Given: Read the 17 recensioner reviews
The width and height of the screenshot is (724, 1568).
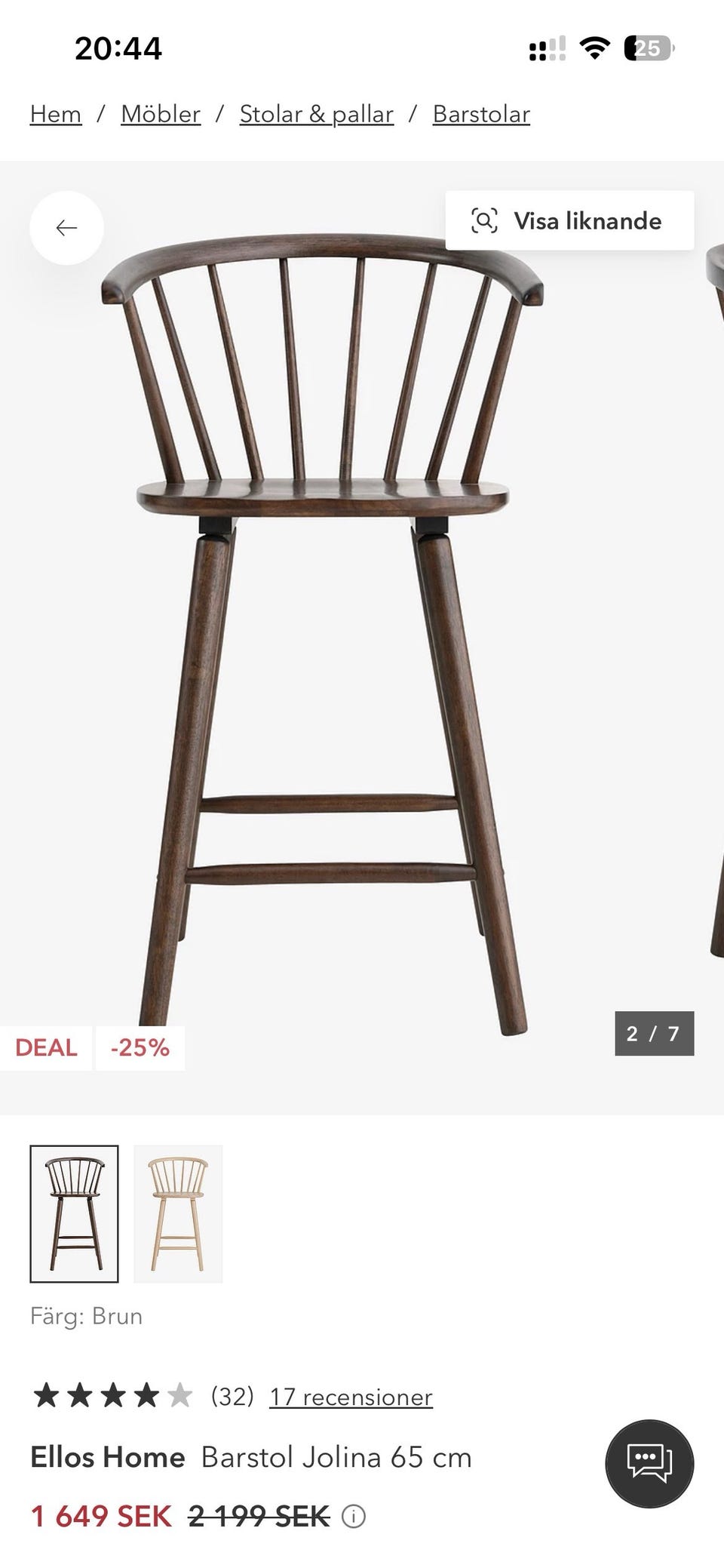Looking at the screenshot, I should point(351,1397).
